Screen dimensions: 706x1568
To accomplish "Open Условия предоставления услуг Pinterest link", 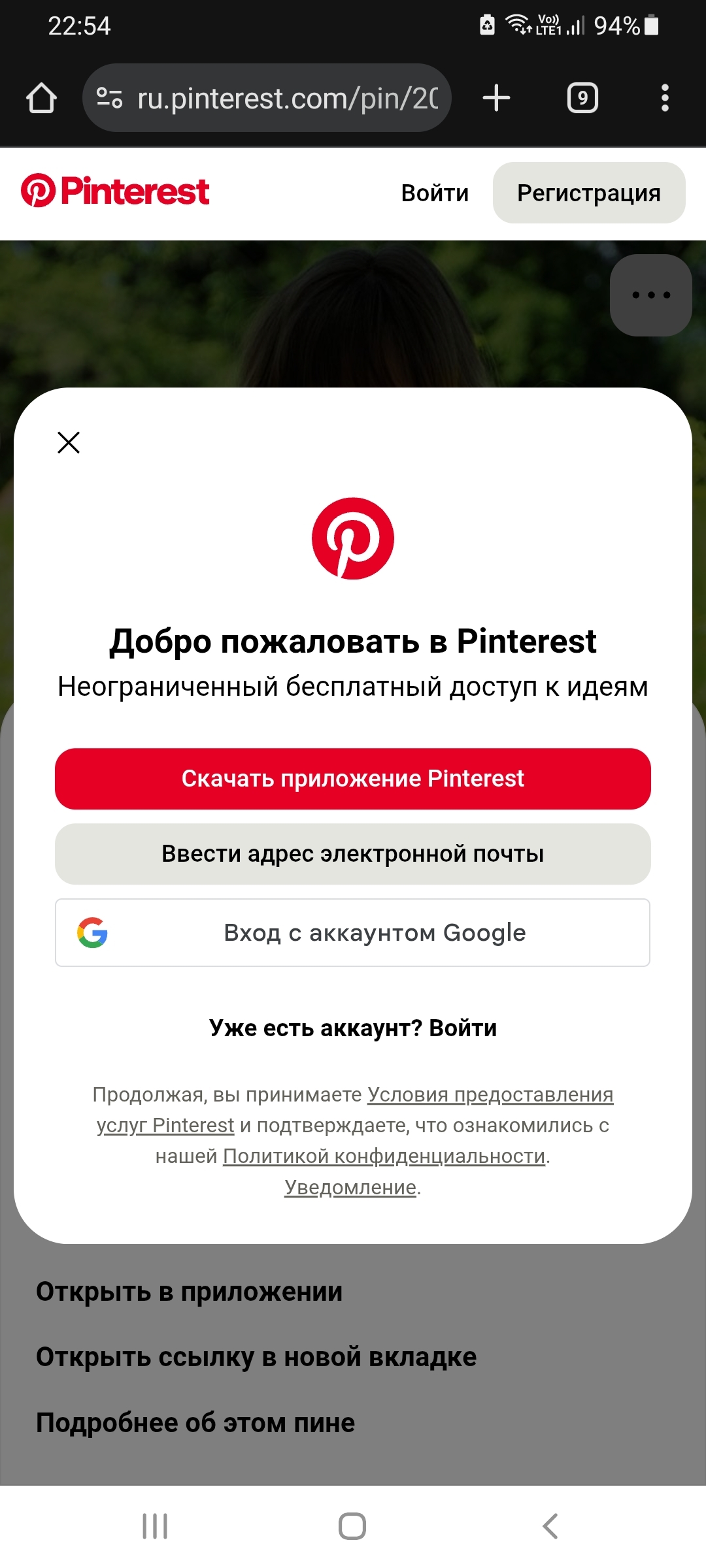I will 490,1095.
